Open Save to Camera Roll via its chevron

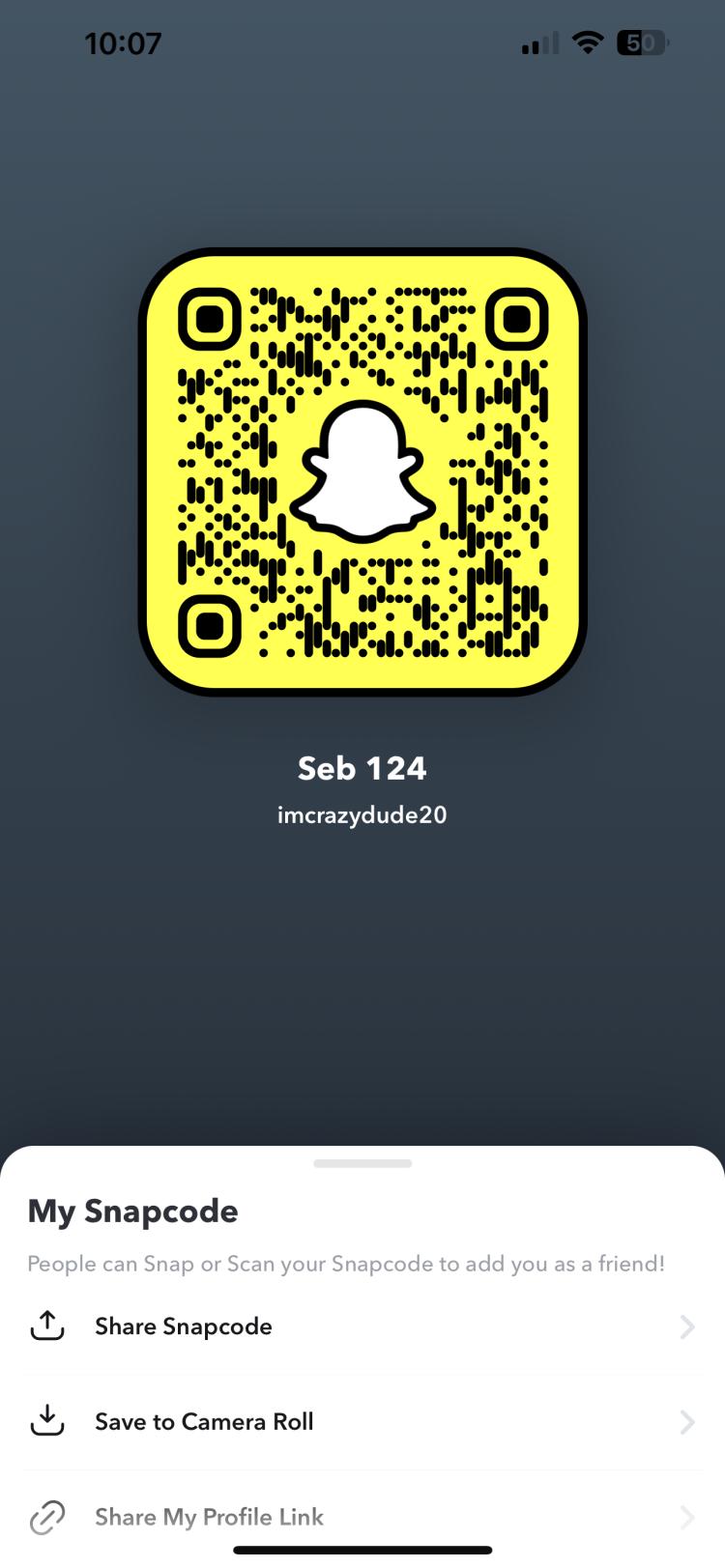[687, 1422]
